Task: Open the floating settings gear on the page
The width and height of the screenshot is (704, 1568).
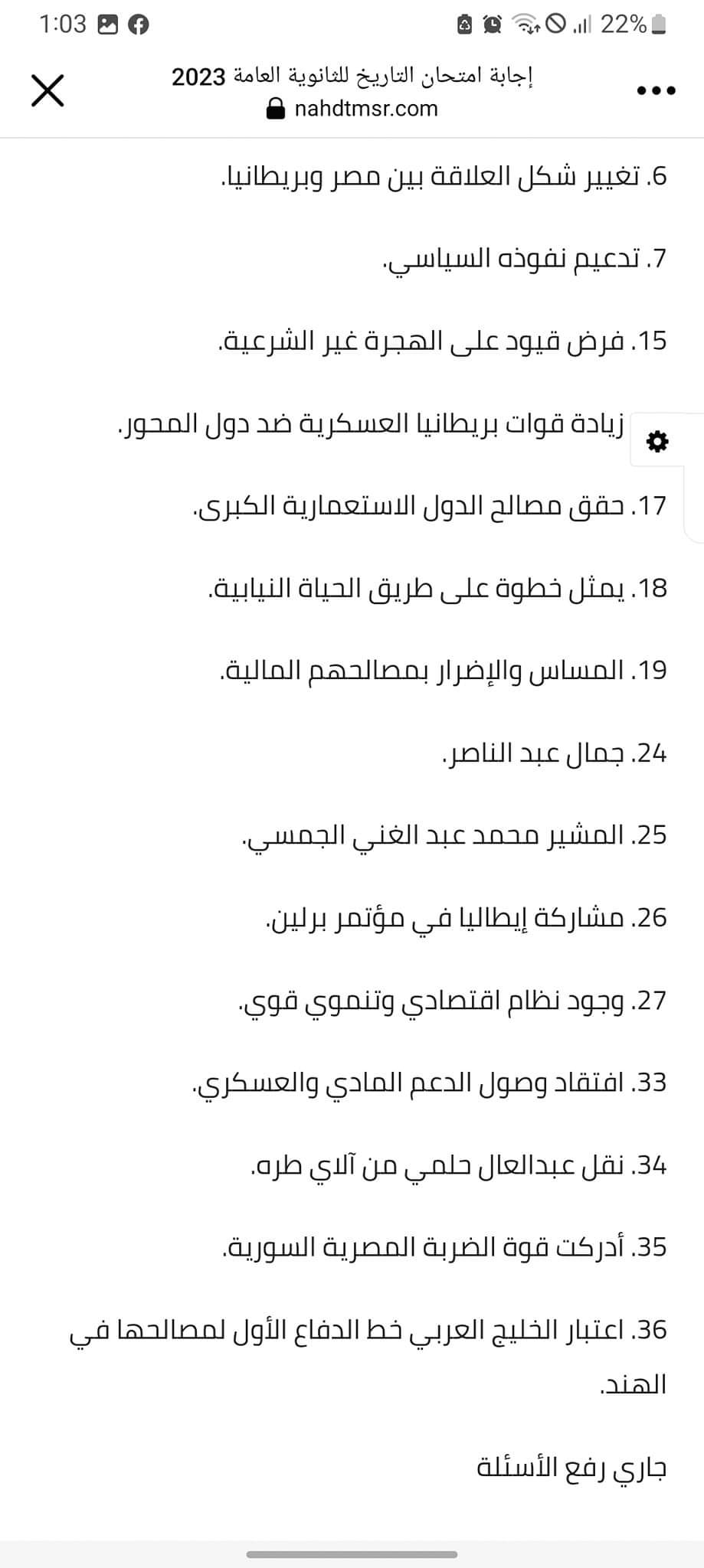Action: tap(657, 442)
